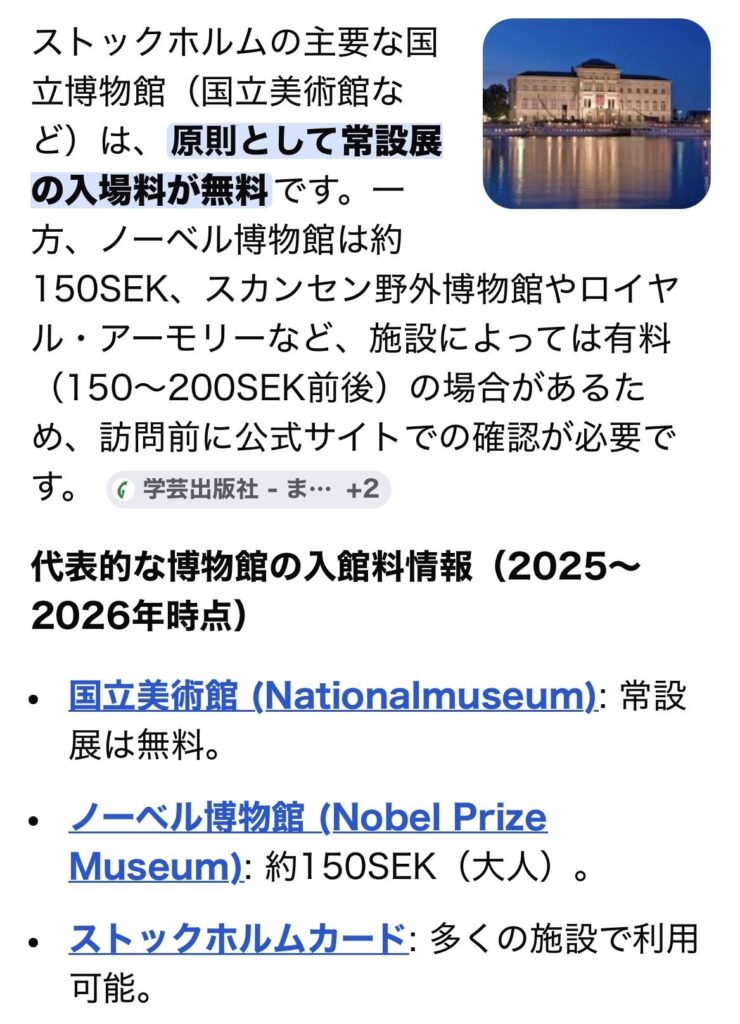Open the 学芸出版社 source chip

coord(247,490)
